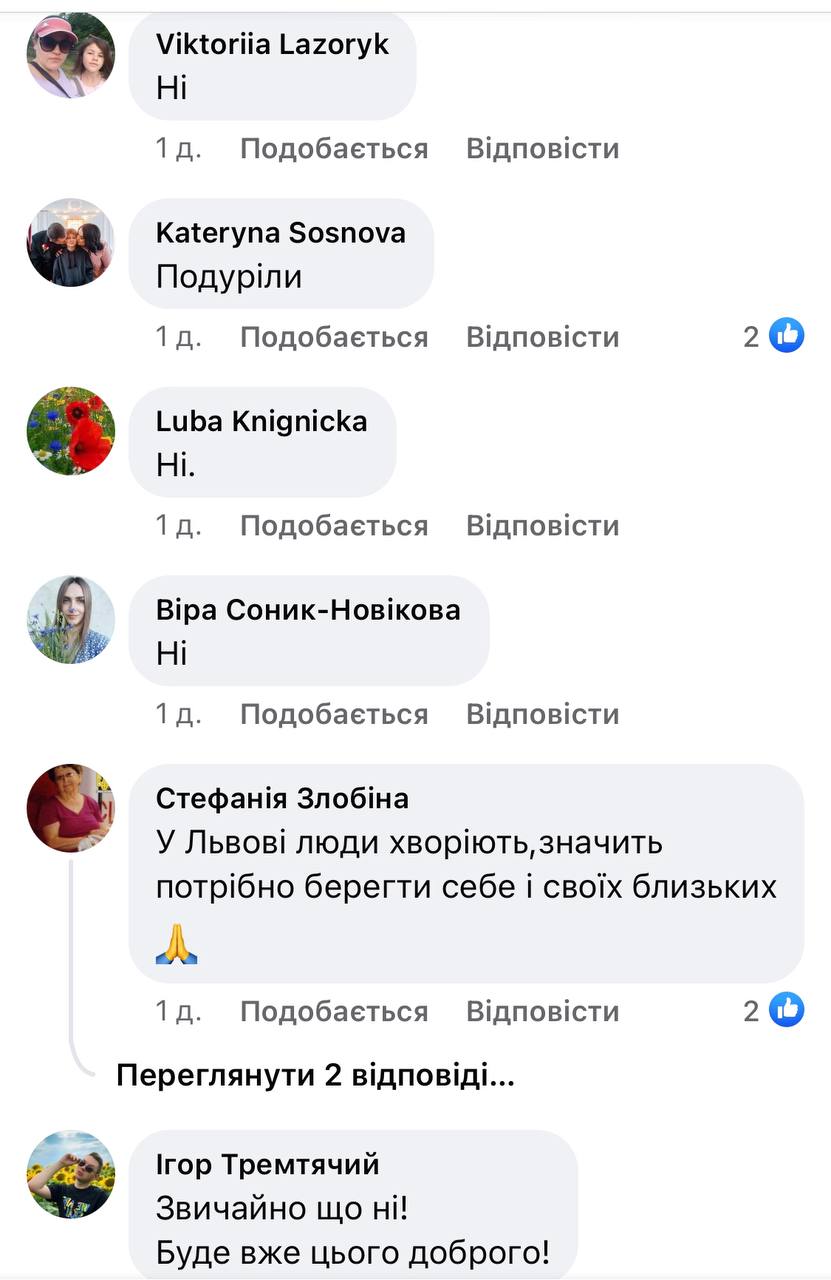Expand "Переглянути 2 відповіді" replies
831x1280 pixels.
(315, 1076)
